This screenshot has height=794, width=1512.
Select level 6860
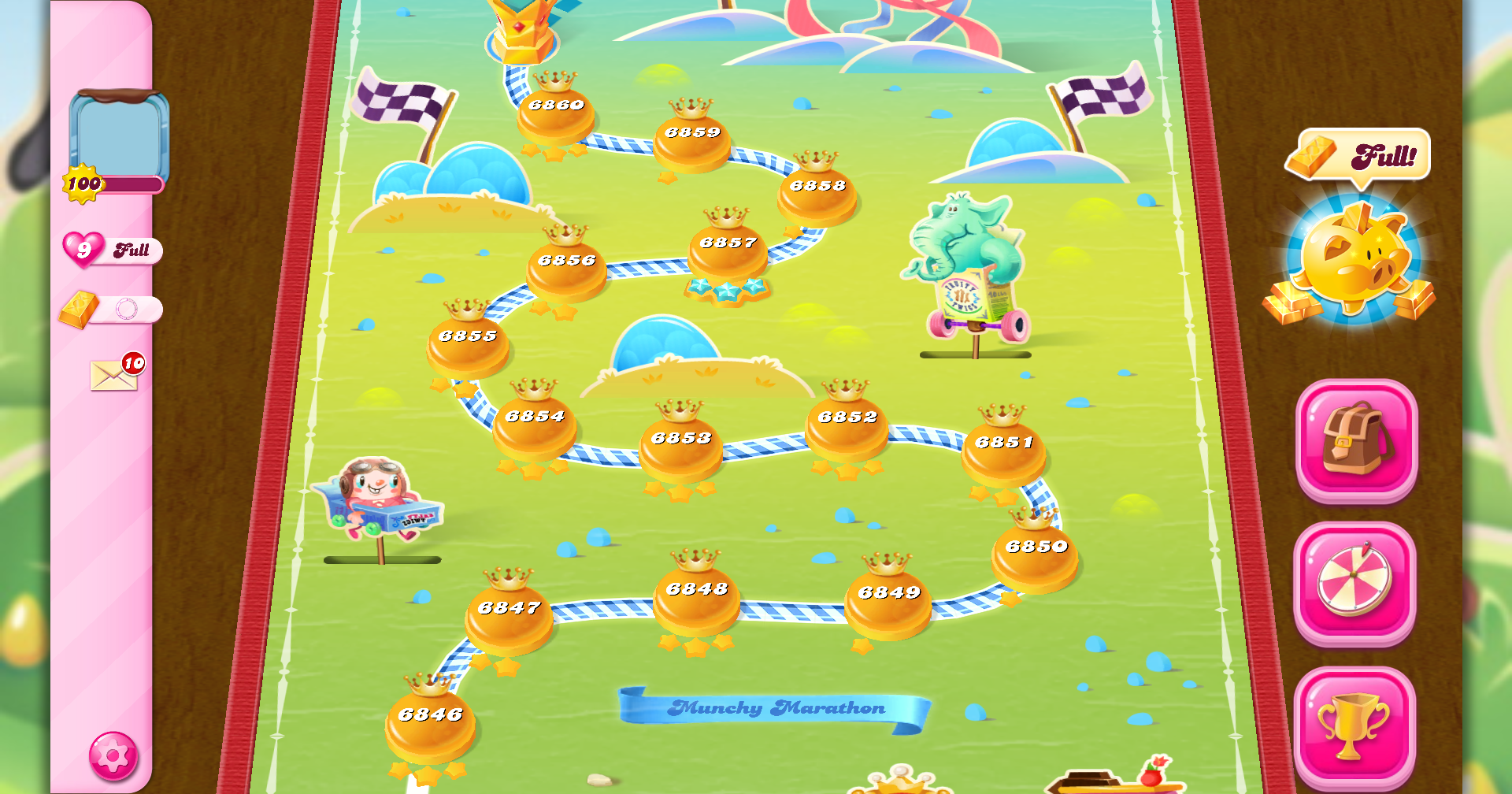point(556,116)
